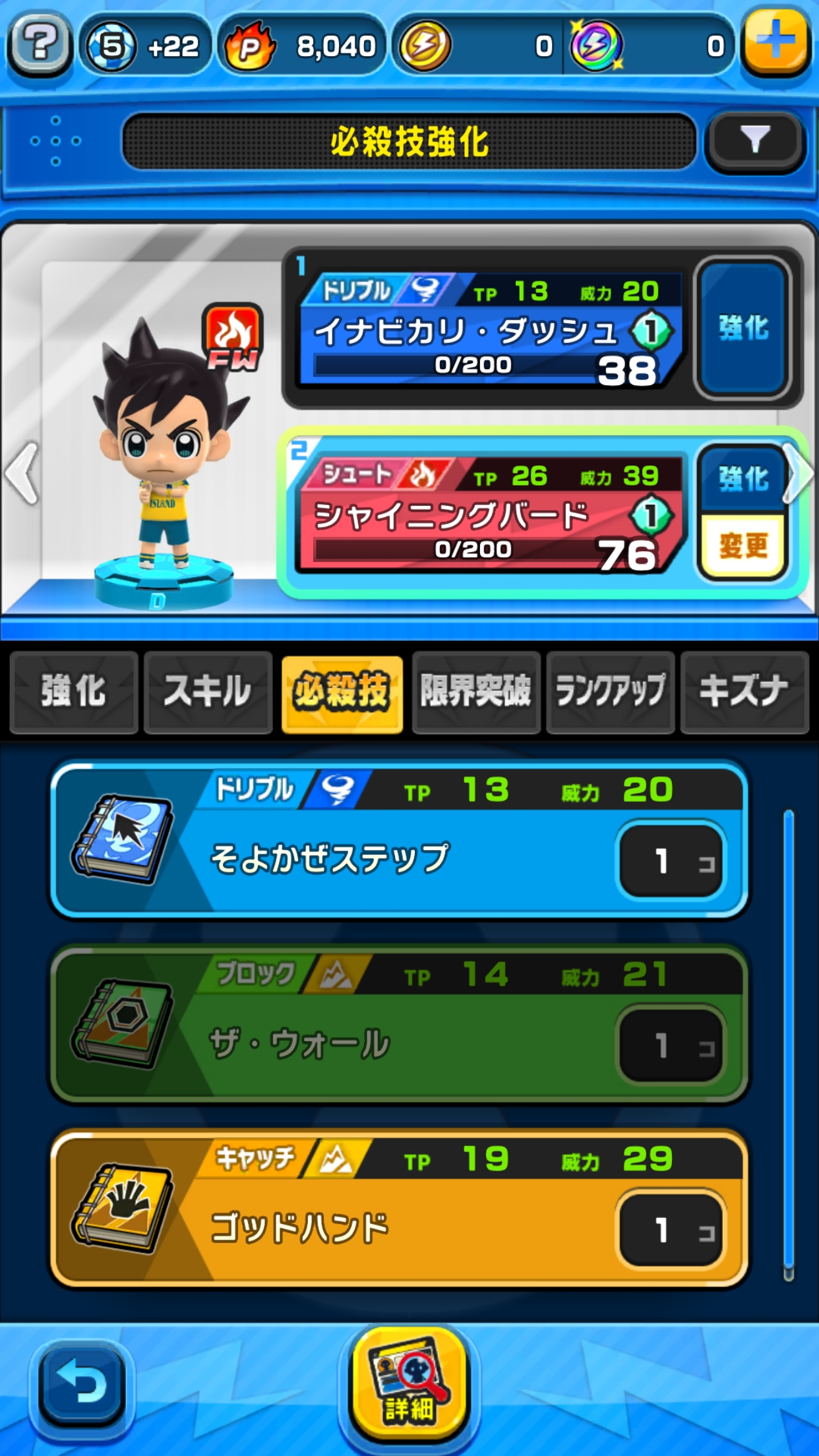Open the help question mark button
The width and height of the screenshot is (819, 1456).
coord(41,45)
